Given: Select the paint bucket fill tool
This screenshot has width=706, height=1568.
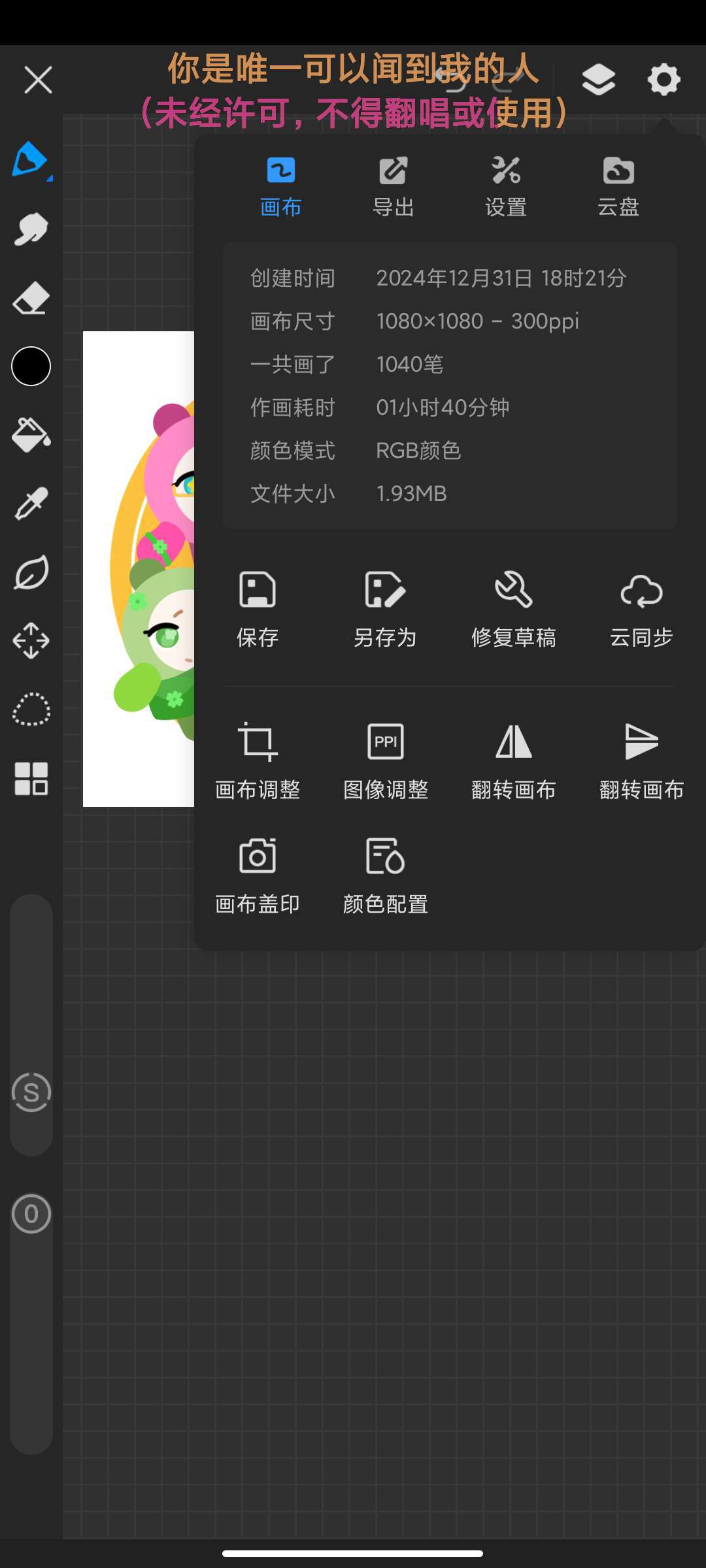Looking at the screenshot, I should 31,435.
